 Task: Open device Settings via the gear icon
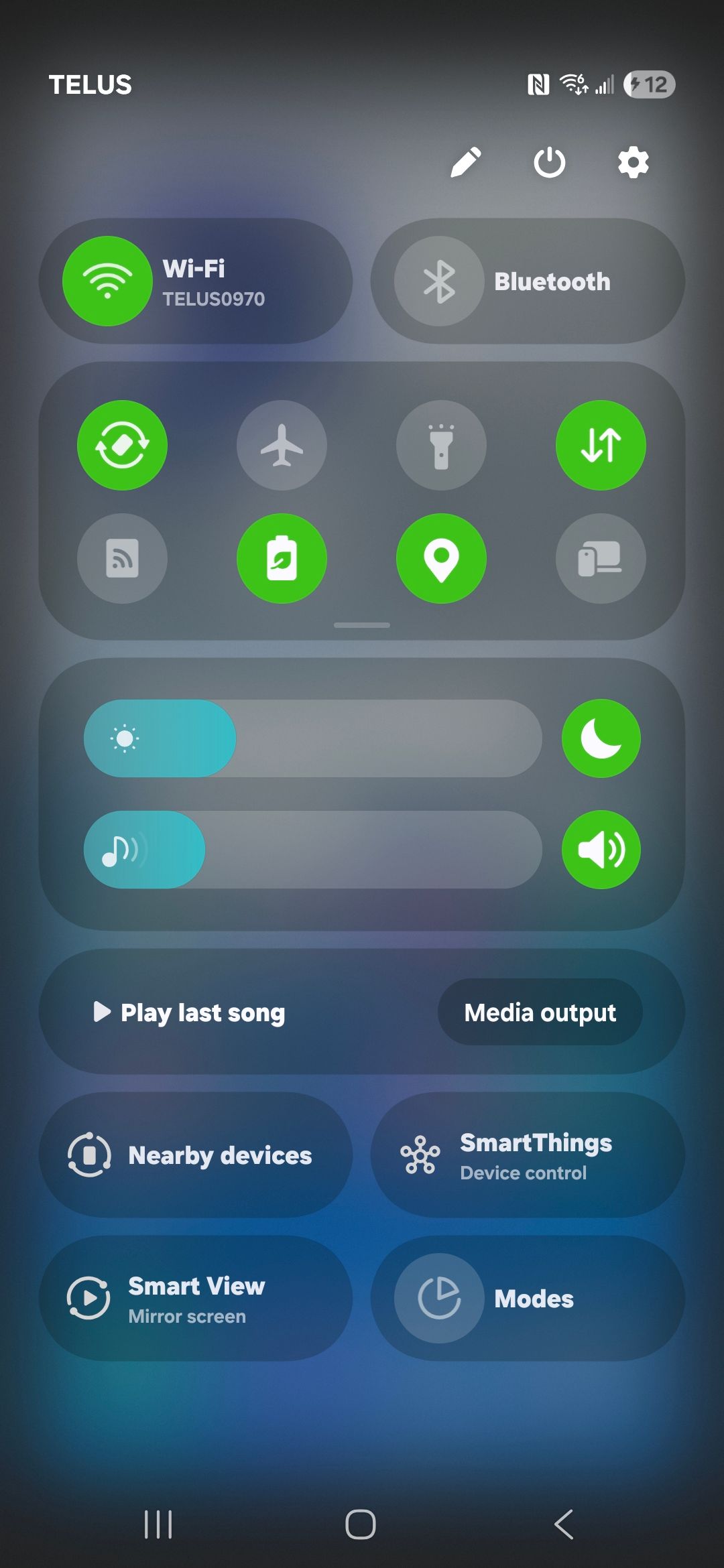pyautogui.click(x=633, y=162)
